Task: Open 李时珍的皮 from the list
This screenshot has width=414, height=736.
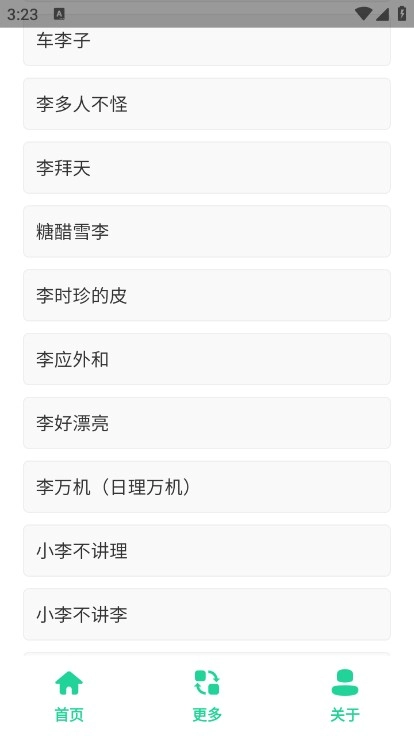Action: [x=207, y=295]
